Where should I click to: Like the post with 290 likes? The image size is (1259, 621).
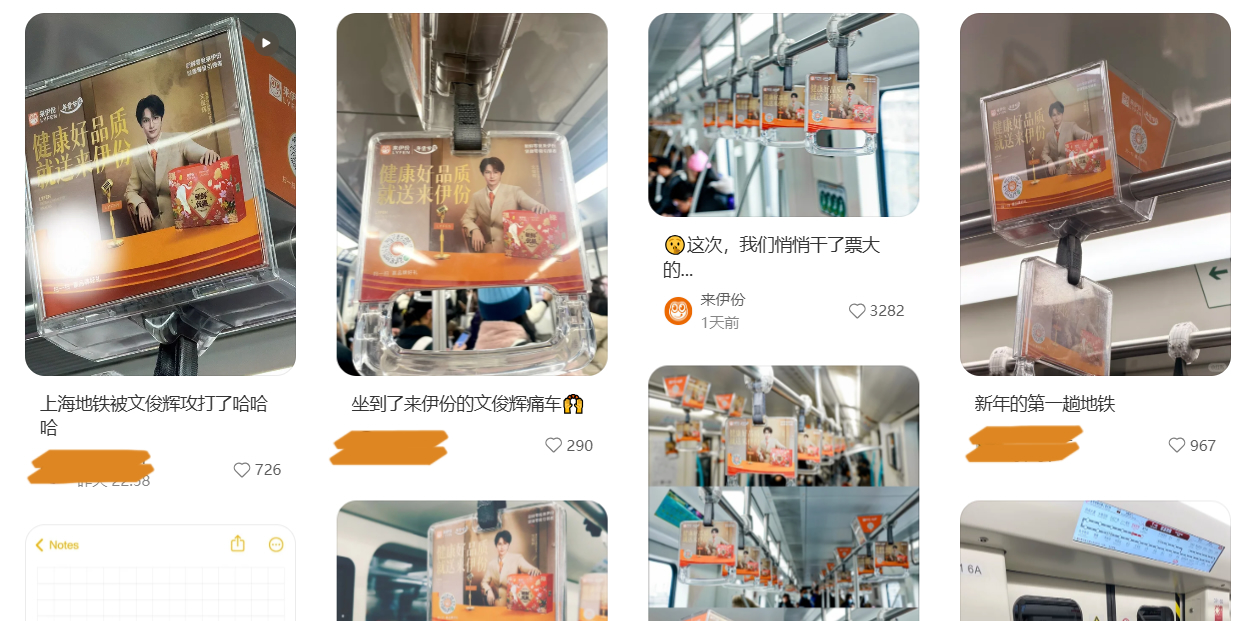tap(554, 446)
